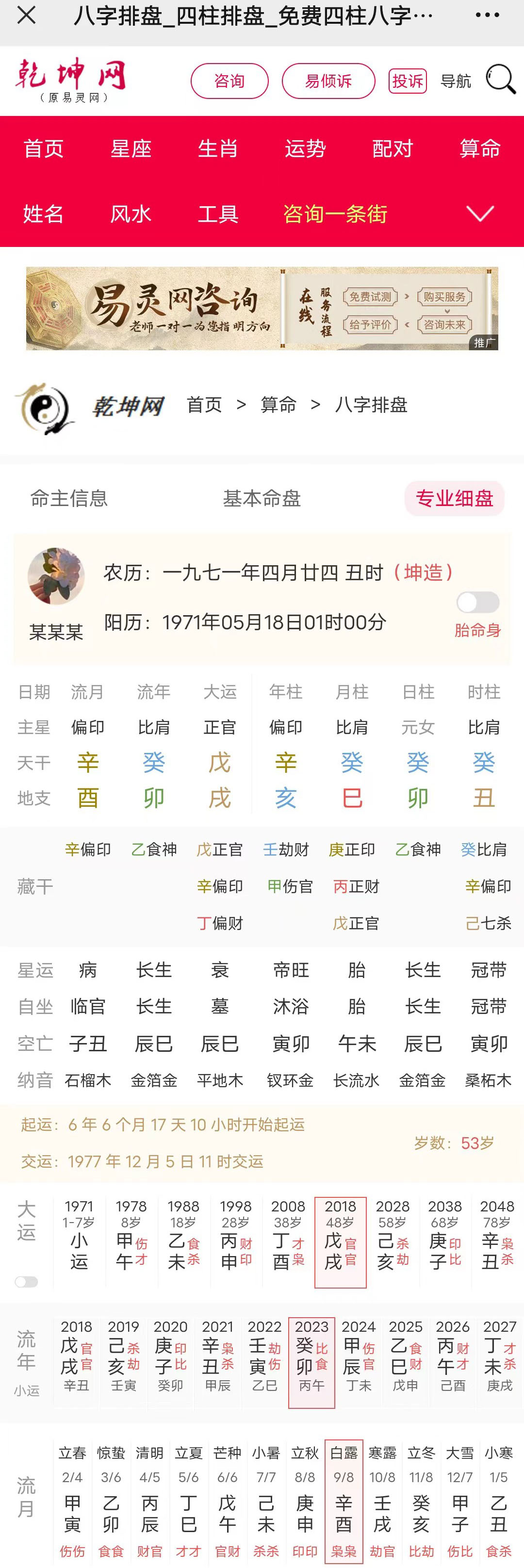Click the 乾坤网 site logo
This screenshot has height=1568, width=524.
pos(73,79)
